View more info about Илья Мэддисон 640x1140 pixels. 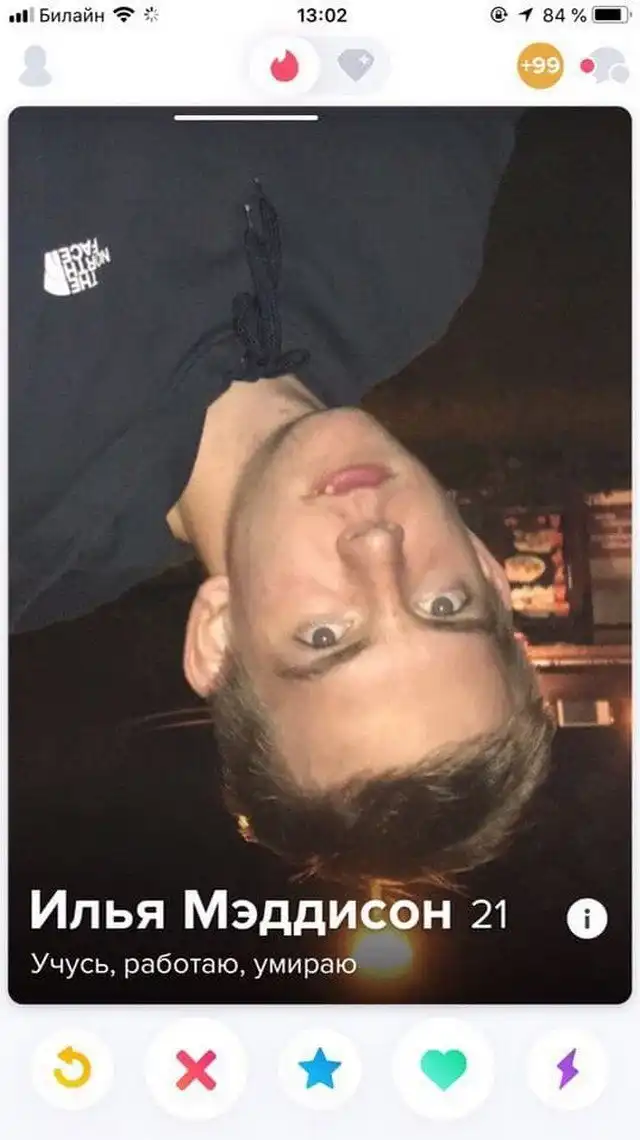click(x=586, y=919)
